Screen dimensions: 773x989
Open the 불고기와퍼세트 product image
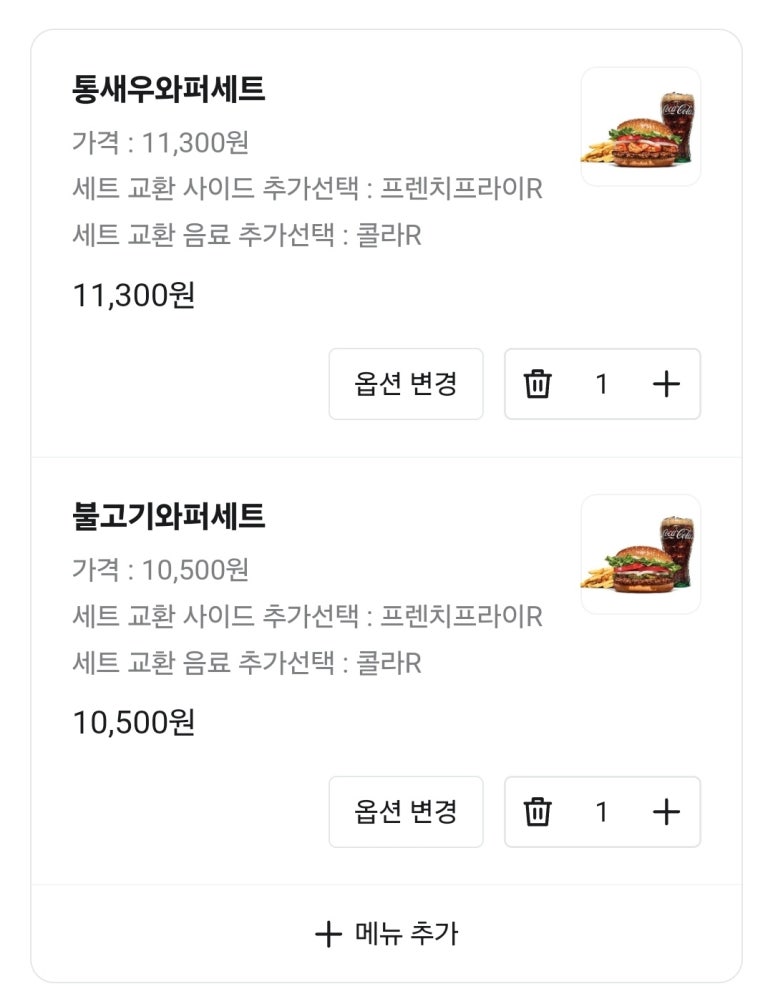(640, 554)
